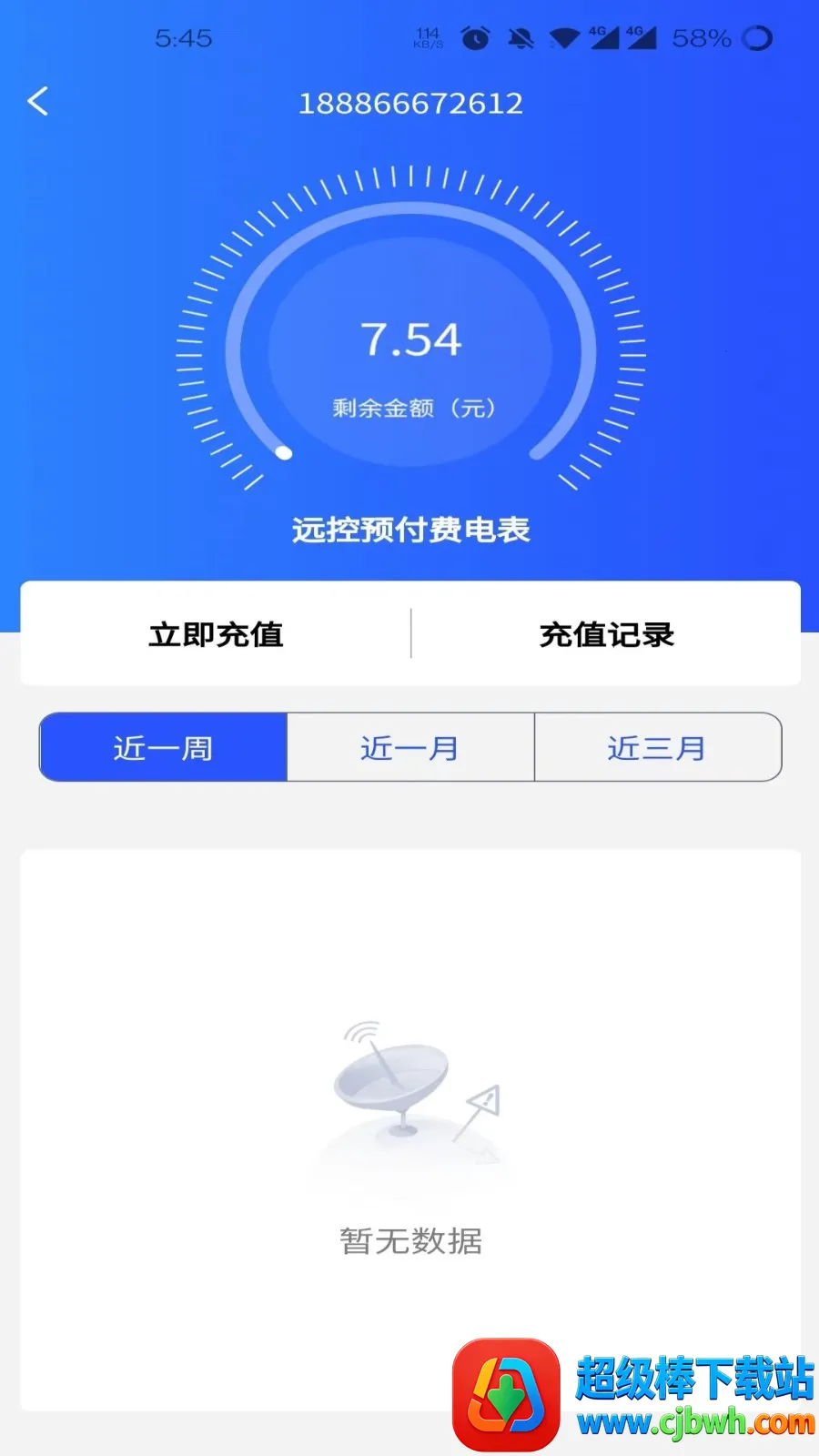Go back using the top-left arrow
Screen dimensions: 819x1456
point(38,101)
